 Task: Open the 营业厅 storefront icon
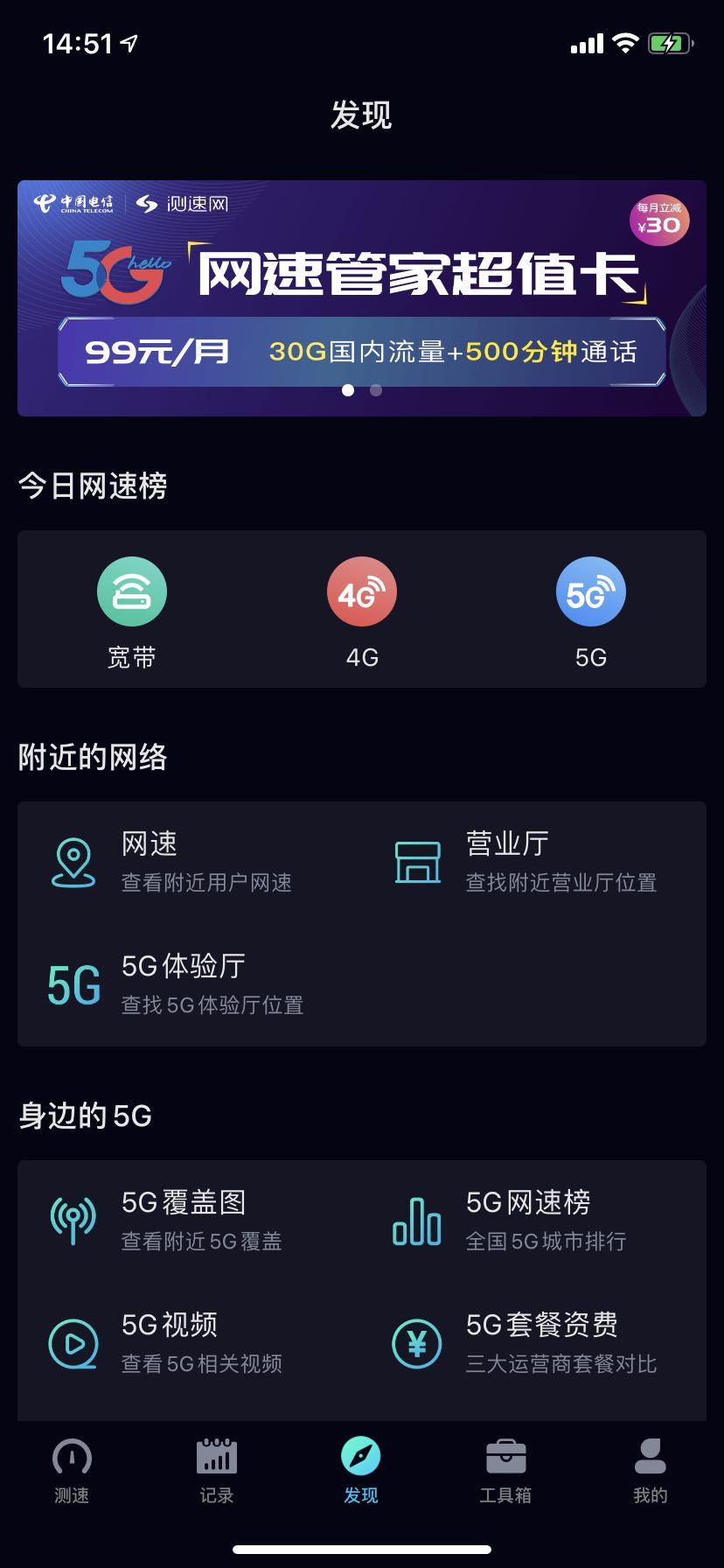tap(418, 861)
